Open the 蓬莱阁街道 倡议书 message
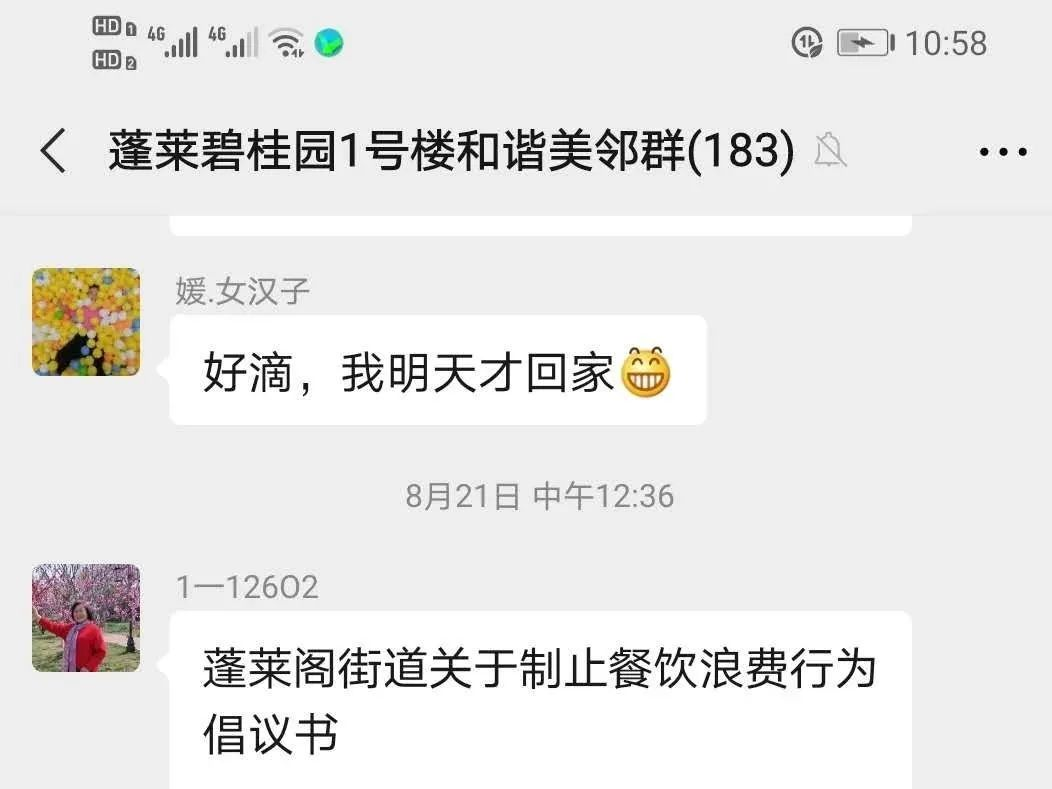Screen dimensions: 1052x789 539,700
